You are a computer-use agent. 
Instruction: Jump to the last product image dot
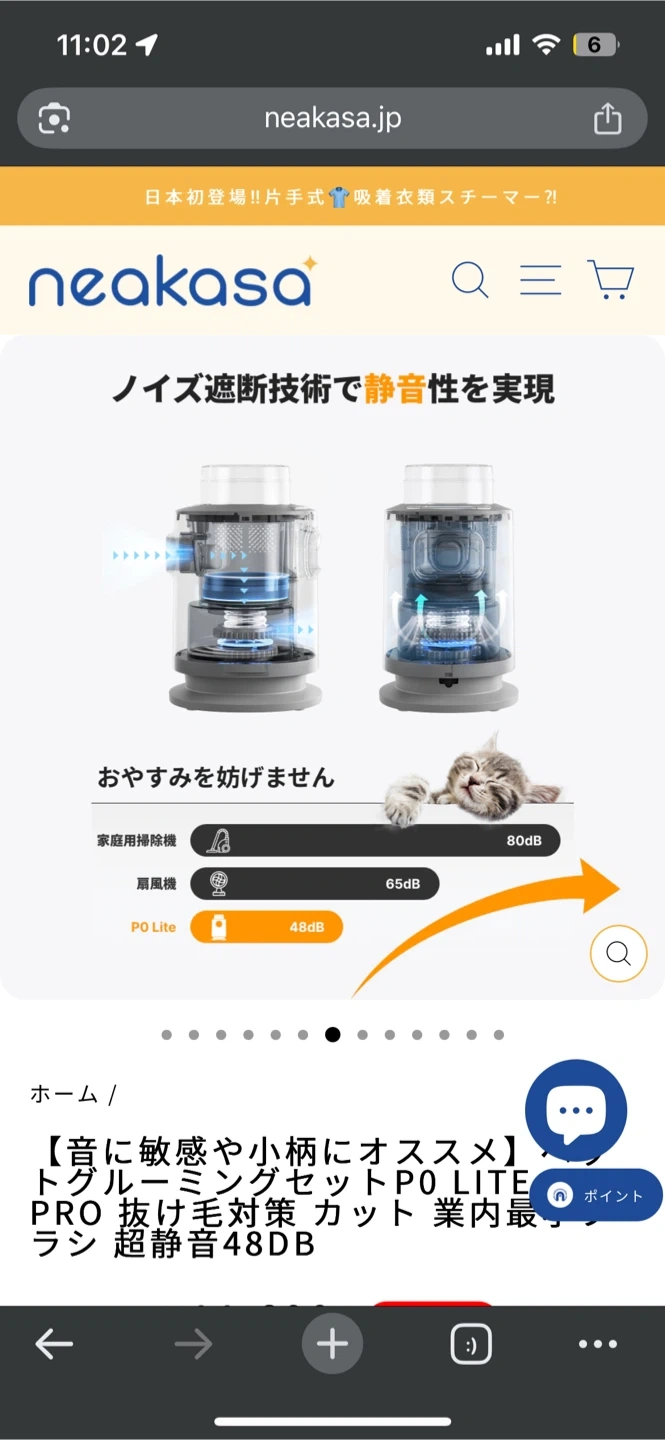(499, 1035)
